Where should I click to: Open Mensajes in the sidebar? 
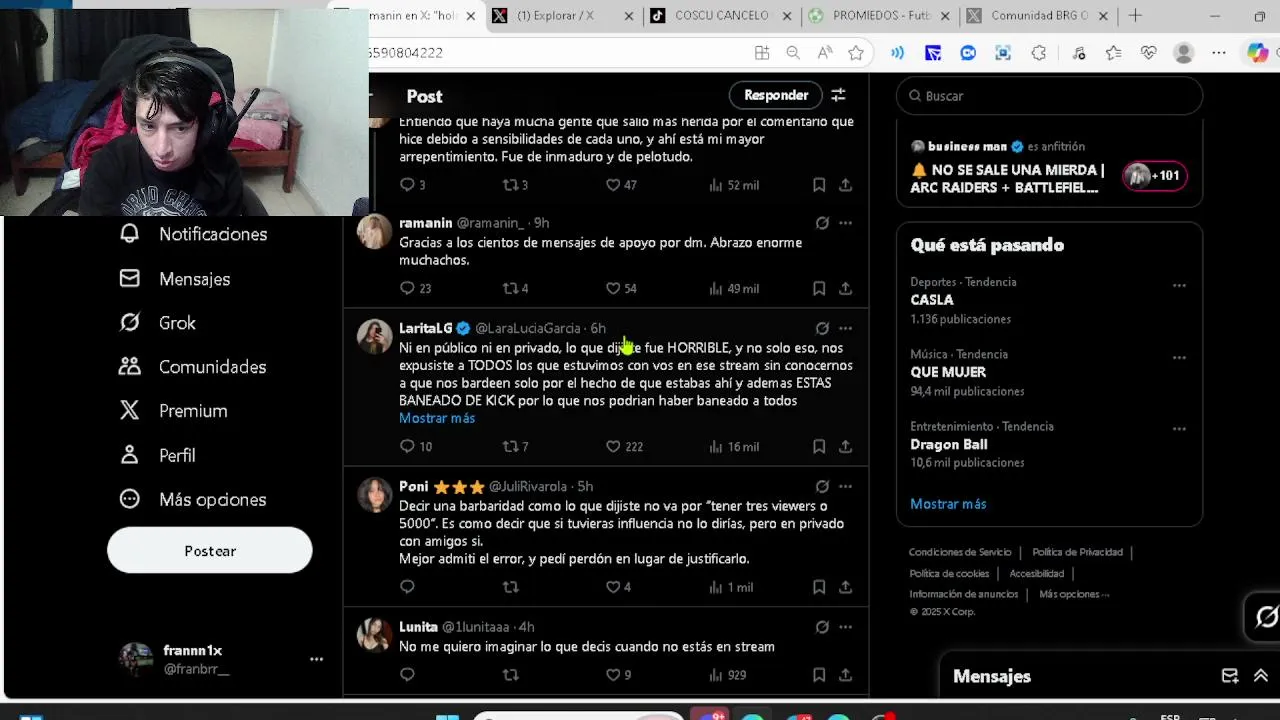176,279
